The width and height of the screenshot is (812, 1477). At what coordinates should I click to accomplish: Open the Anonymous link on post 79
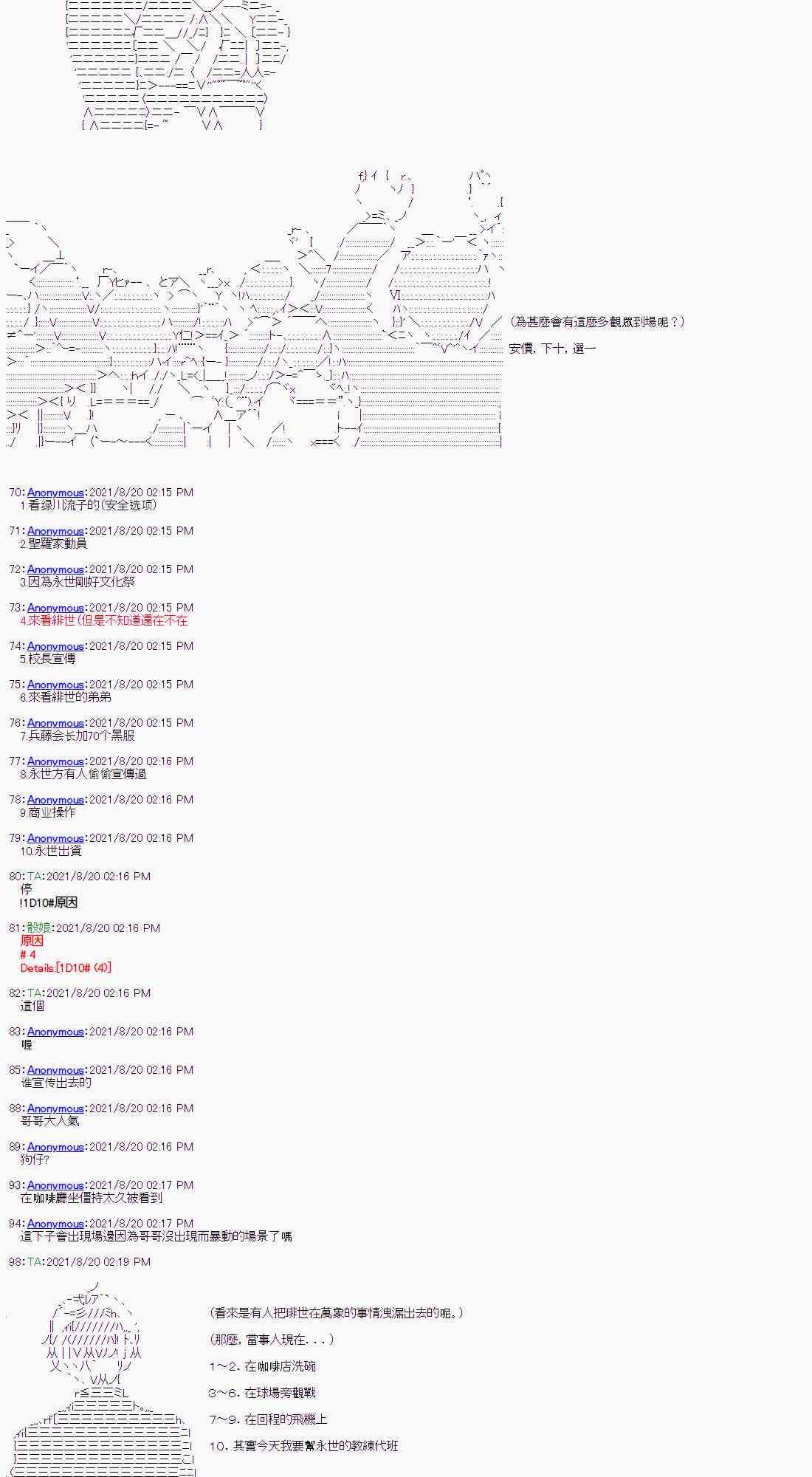55,838
